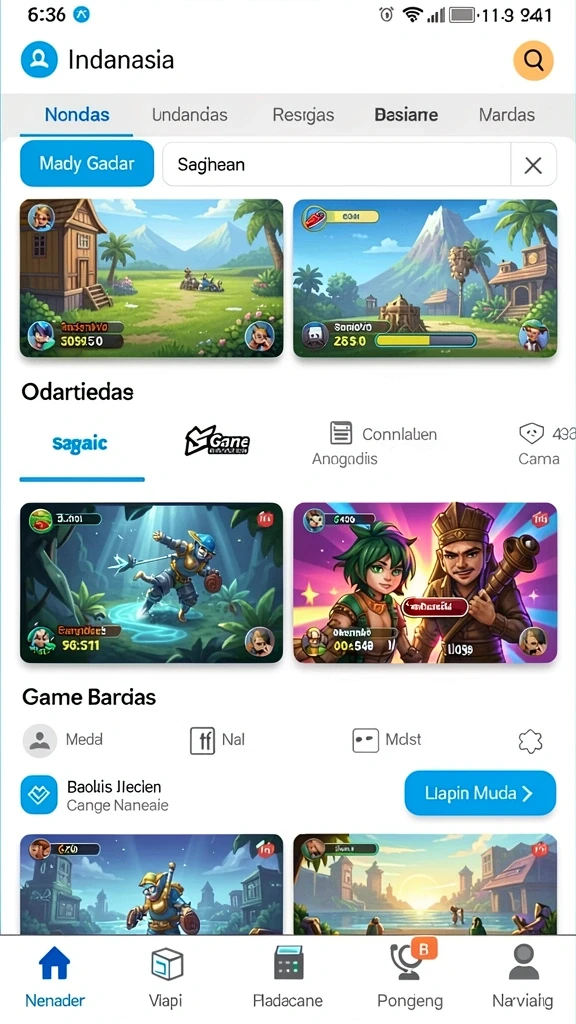Open the Pongeng tab with badge
576x1024 pixels.
[x=410, y=976]
